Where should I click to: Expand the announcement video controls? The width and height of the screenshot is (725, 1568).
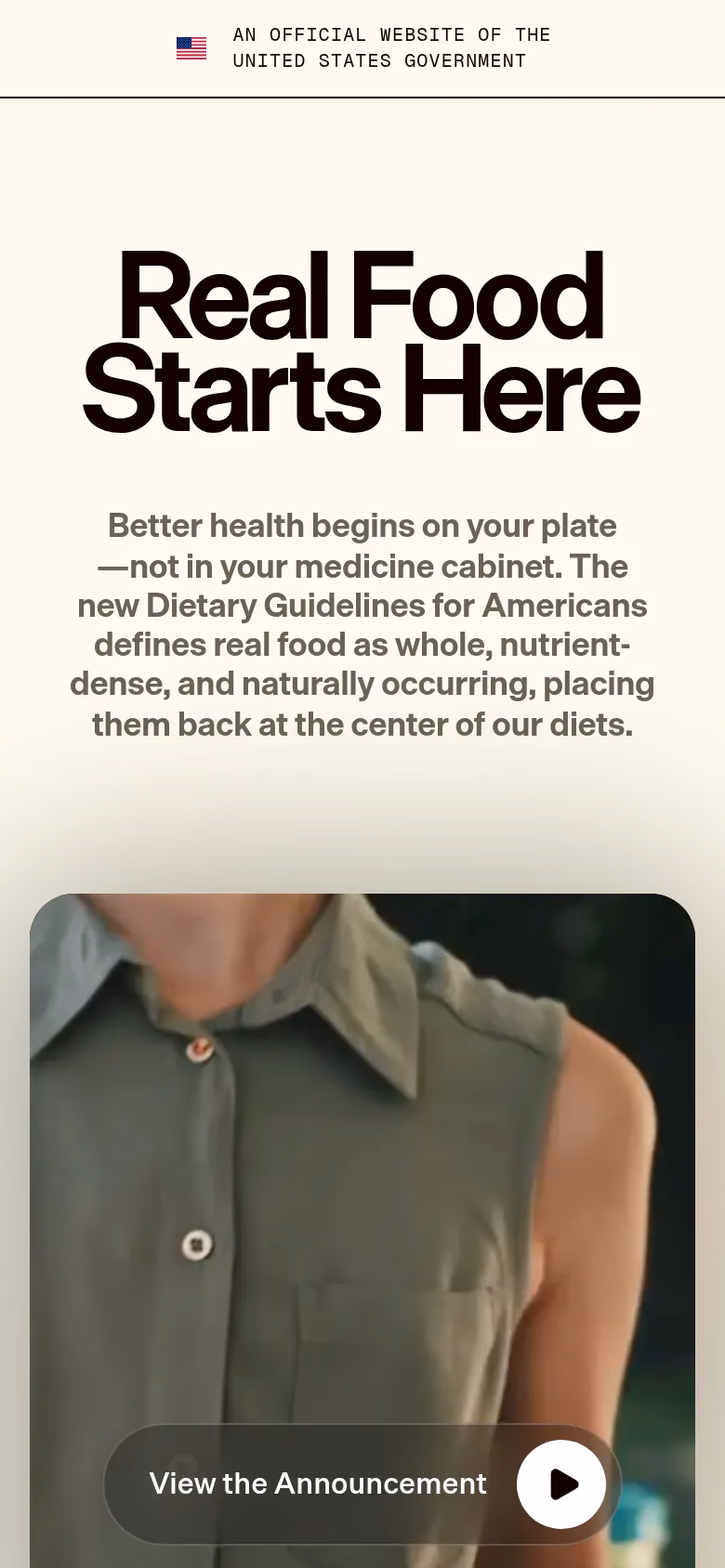(x=362, y=1483)
